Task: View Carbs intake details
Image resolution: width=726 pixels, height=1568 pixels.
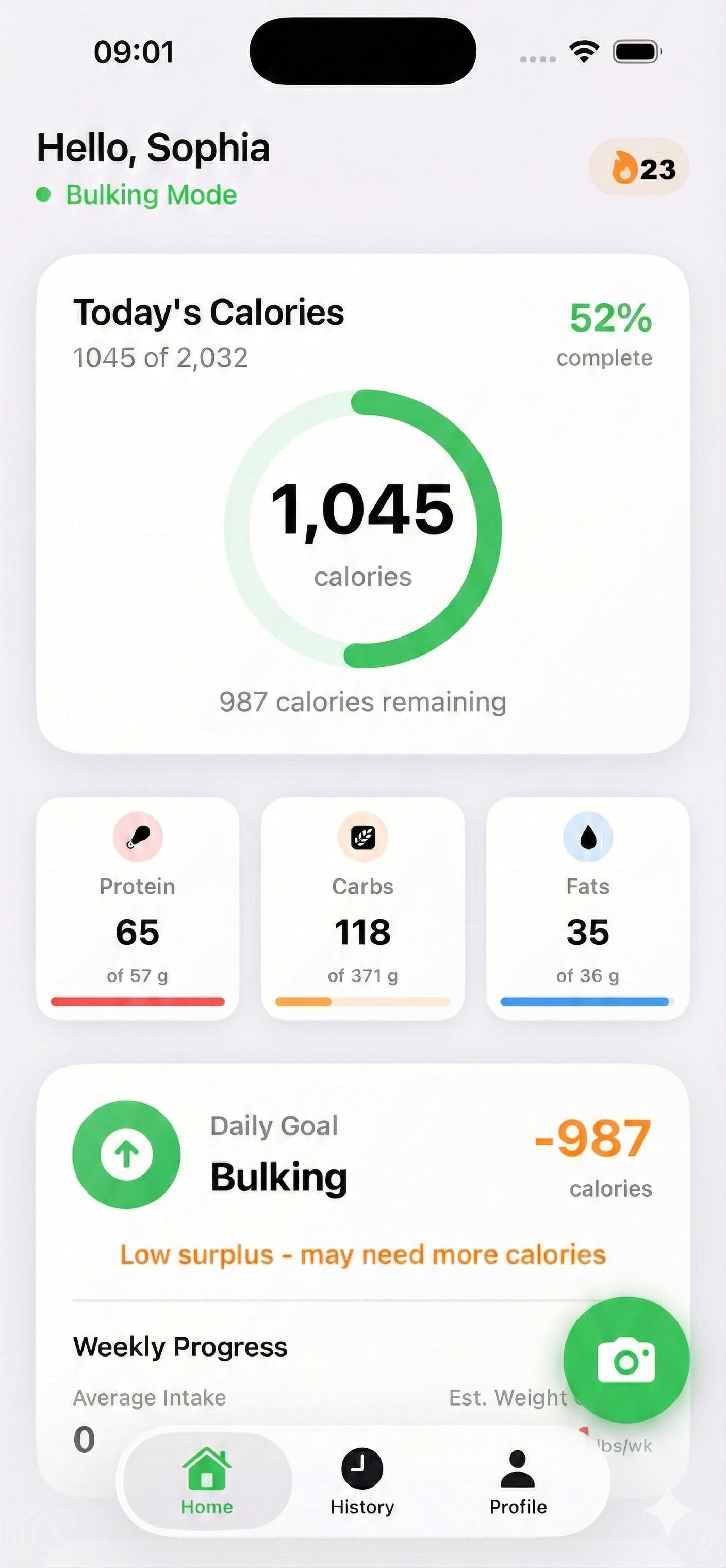Action: point(362,908)
